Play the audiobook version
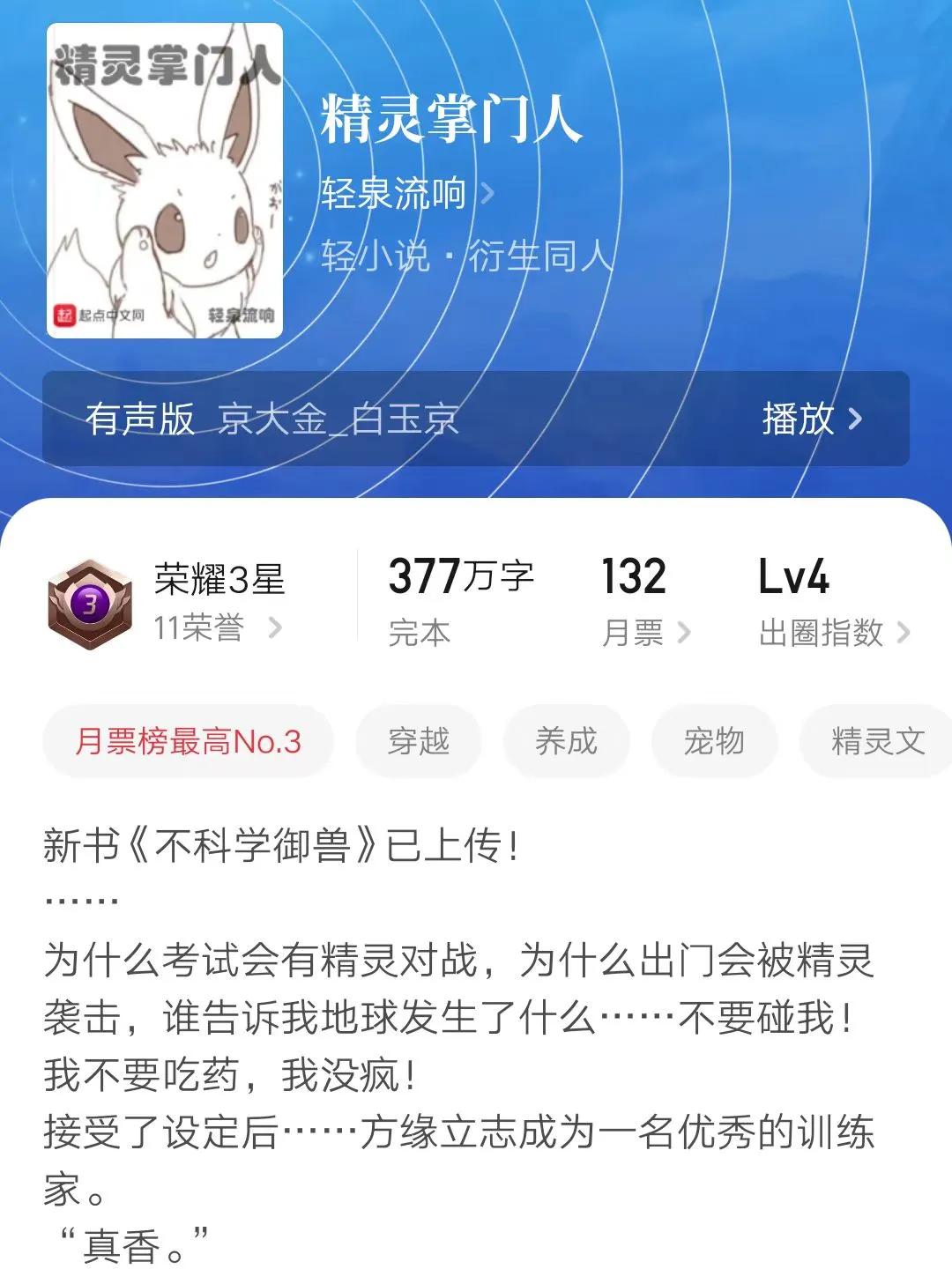The height and width of the screenshot is (1284, 952). 811,419
